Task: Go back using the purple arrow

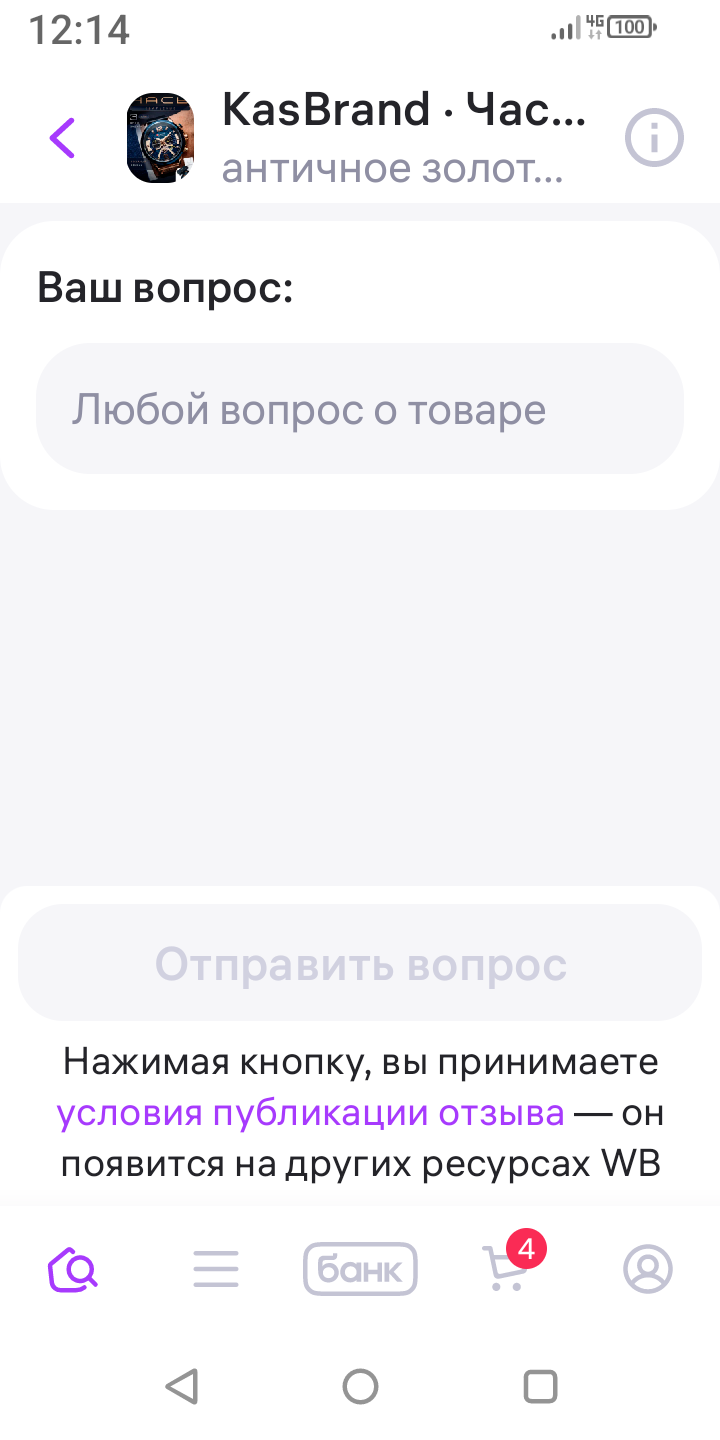Action: (x=62, y=137)
